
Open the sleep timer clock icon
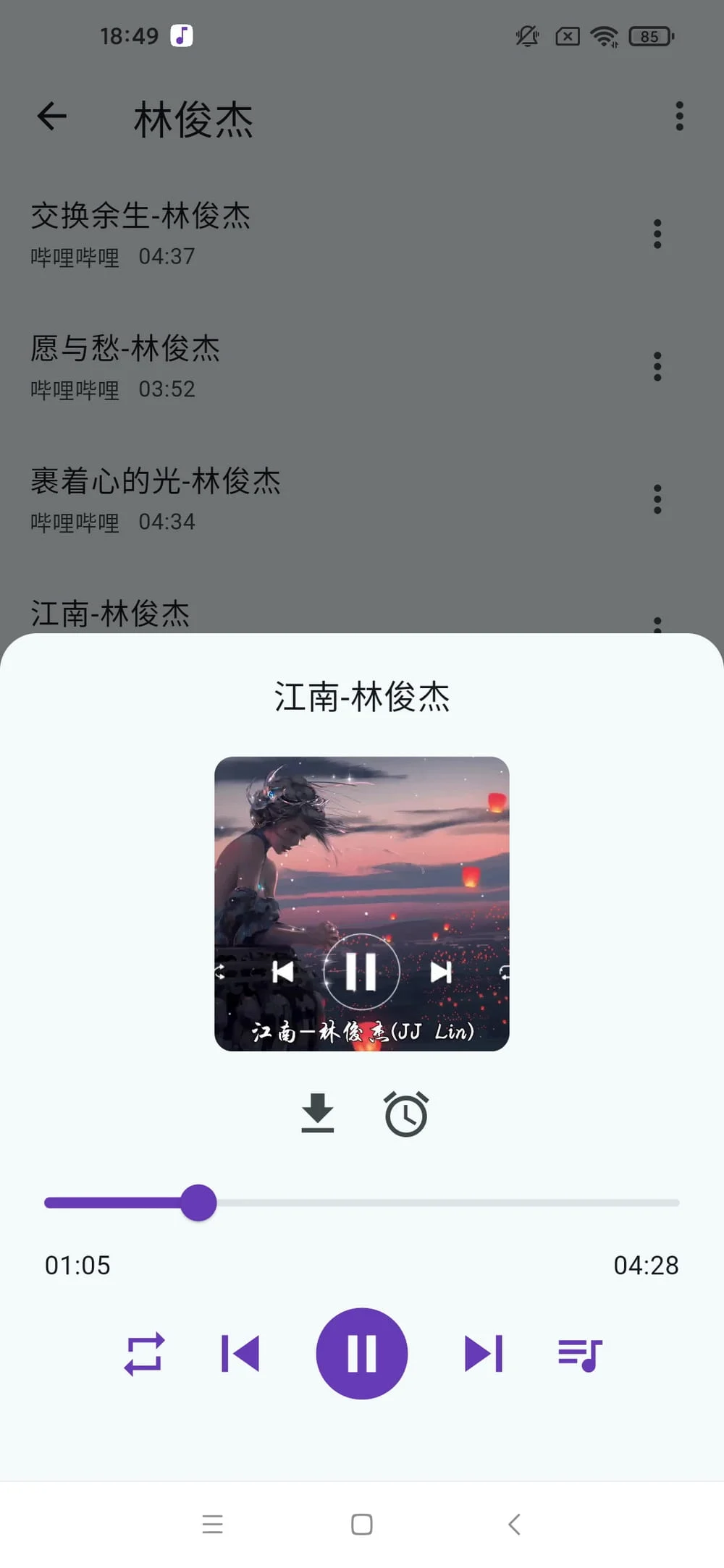click(406, 1114)
